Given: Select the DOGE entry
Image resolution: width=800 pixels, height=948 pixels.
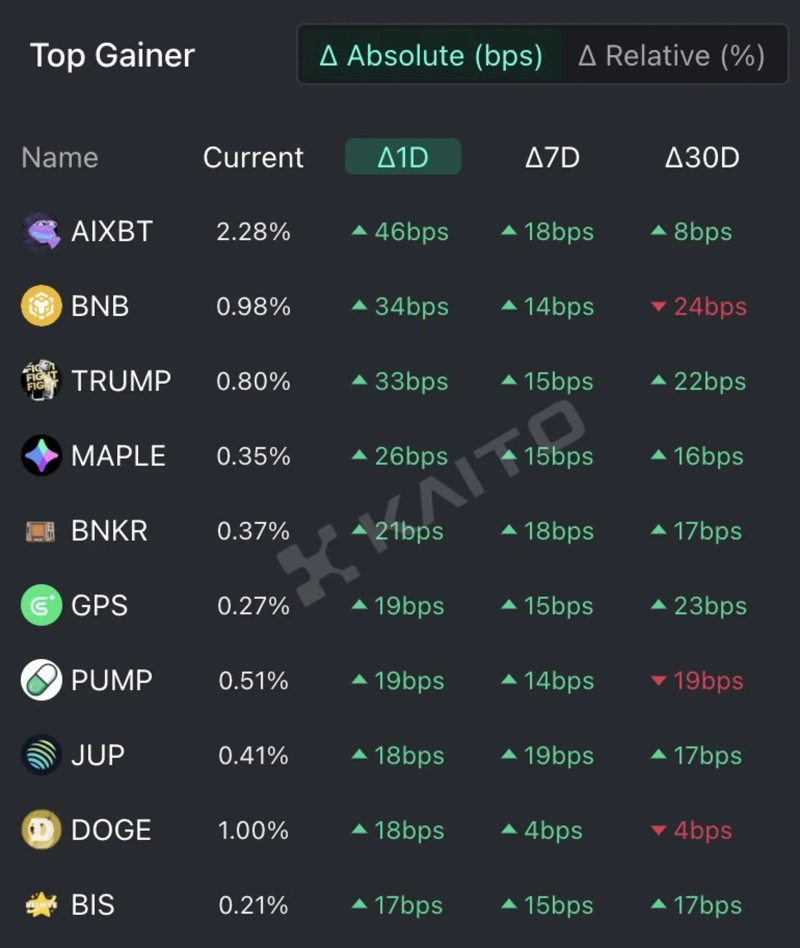Looking at the screenshot, I should point(110,830).
